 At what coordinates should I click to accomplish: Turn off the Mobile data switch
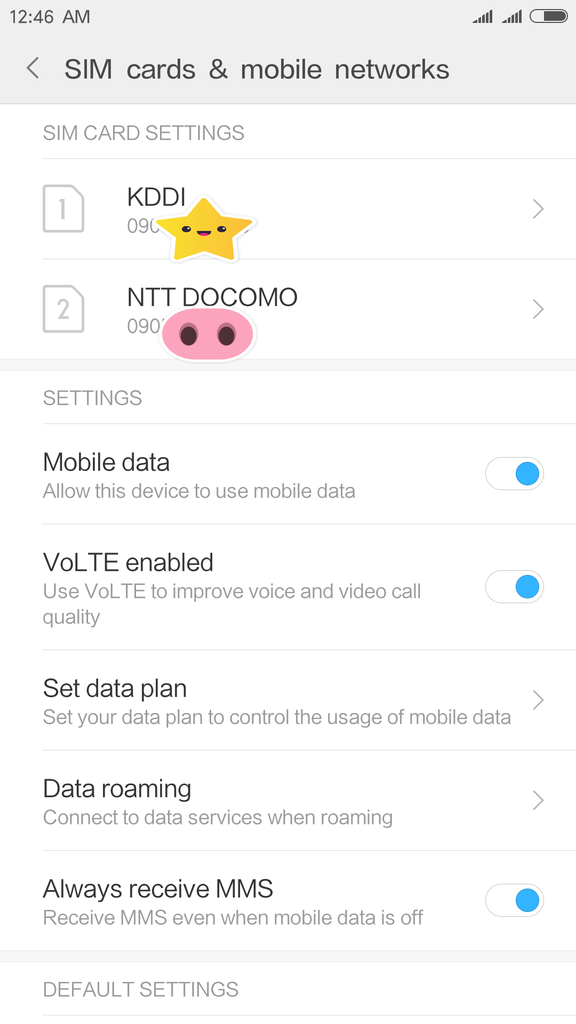(514, 474)
